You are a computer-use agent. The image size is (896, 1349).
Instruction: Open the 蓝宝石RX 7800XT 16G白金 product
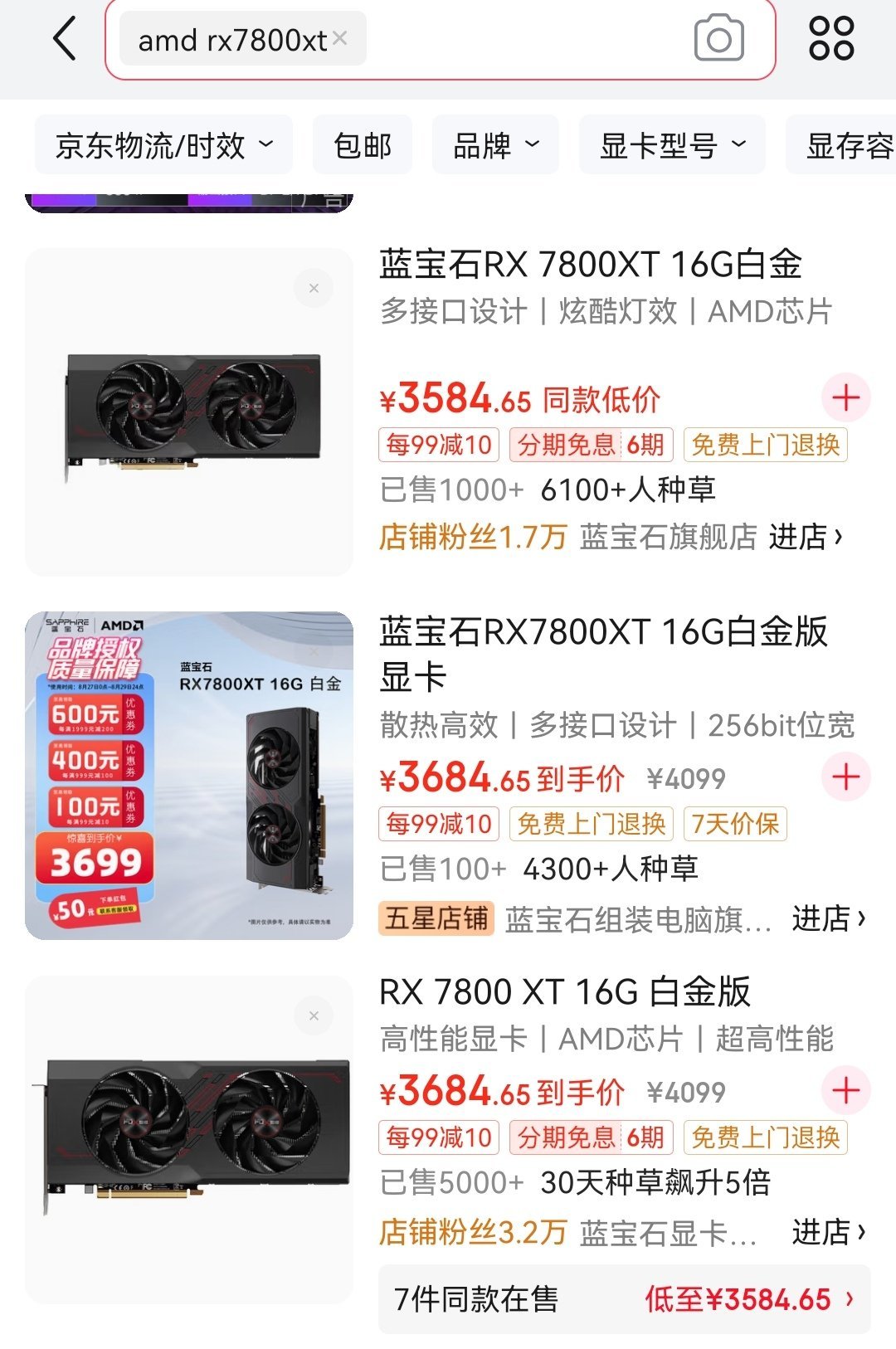point(590,265)
